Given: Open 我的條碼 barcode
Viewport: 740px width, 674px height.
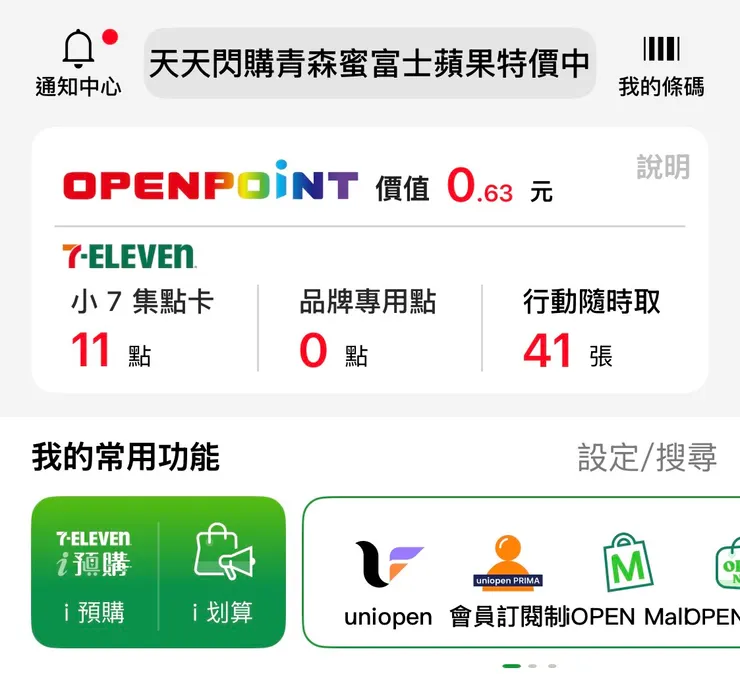Looking at the screenshot, I should point(661,65).
